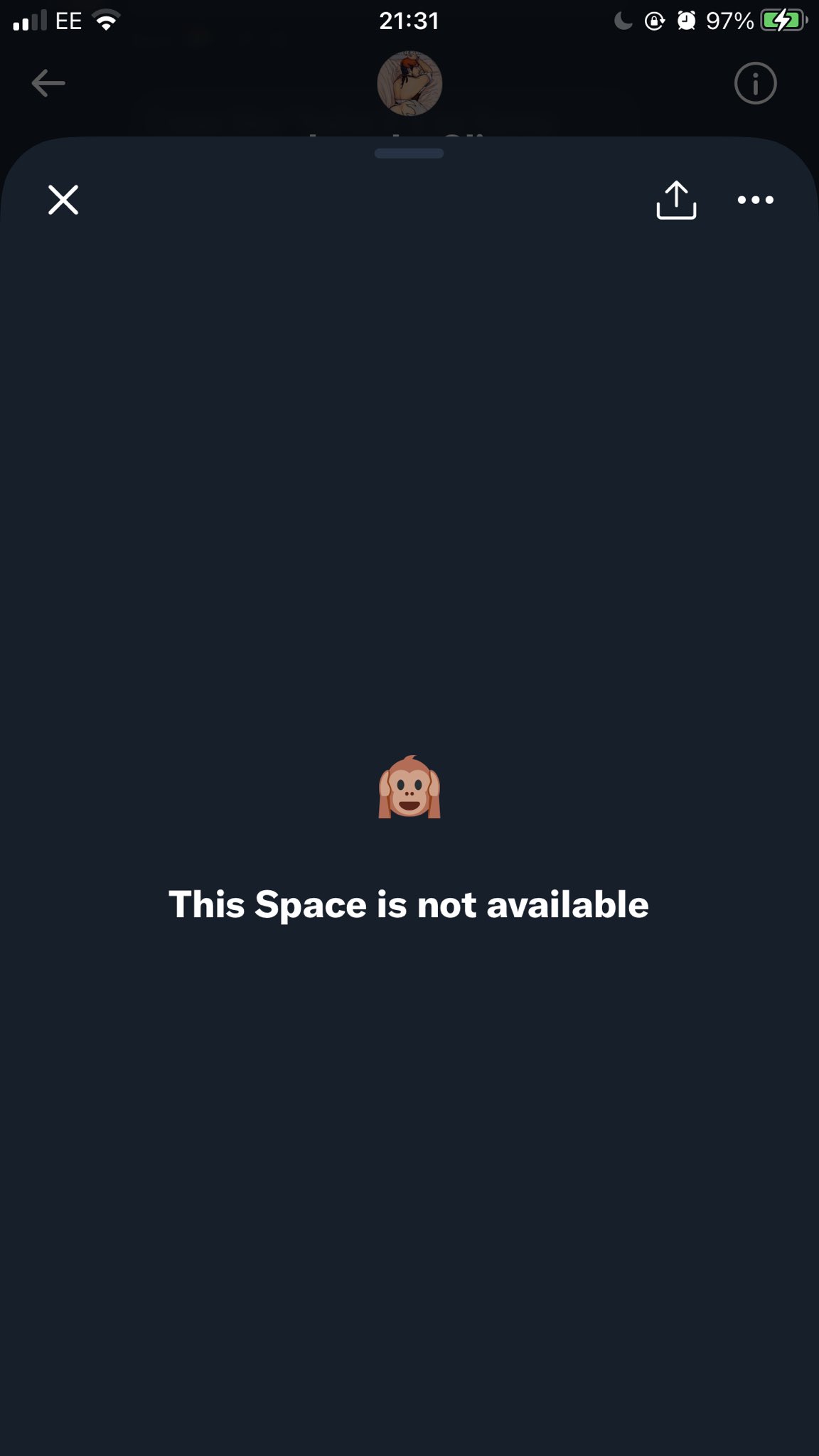Screen dimensions: 819x1456
Task: Open the profile picture at the top
Action: tap(409, 83)
